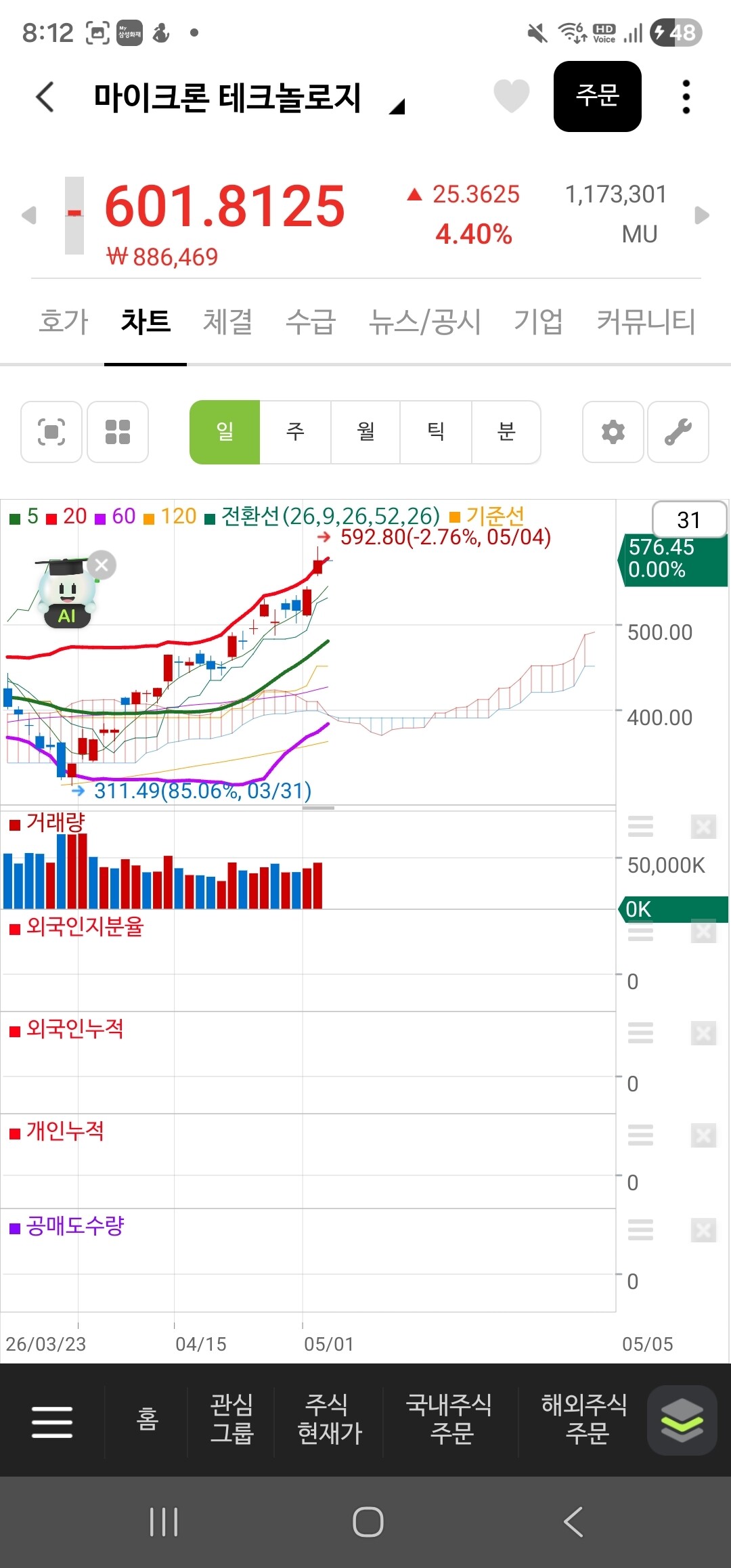
Task: Open 관심그룹 in bottom bar
Action: [x=231, y=1419]
